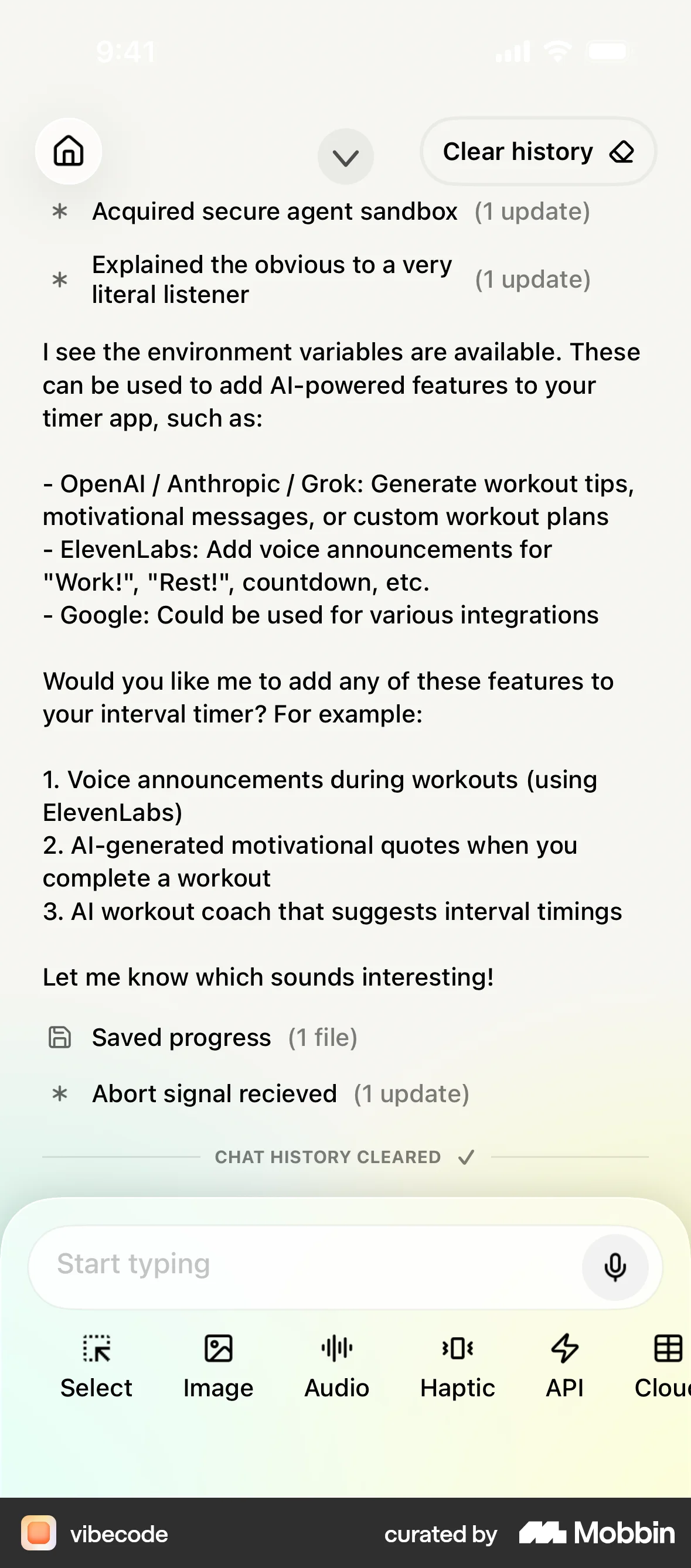Open the API tool
The height and width of the screenshot is (1568, 691).
(564, 1364)
